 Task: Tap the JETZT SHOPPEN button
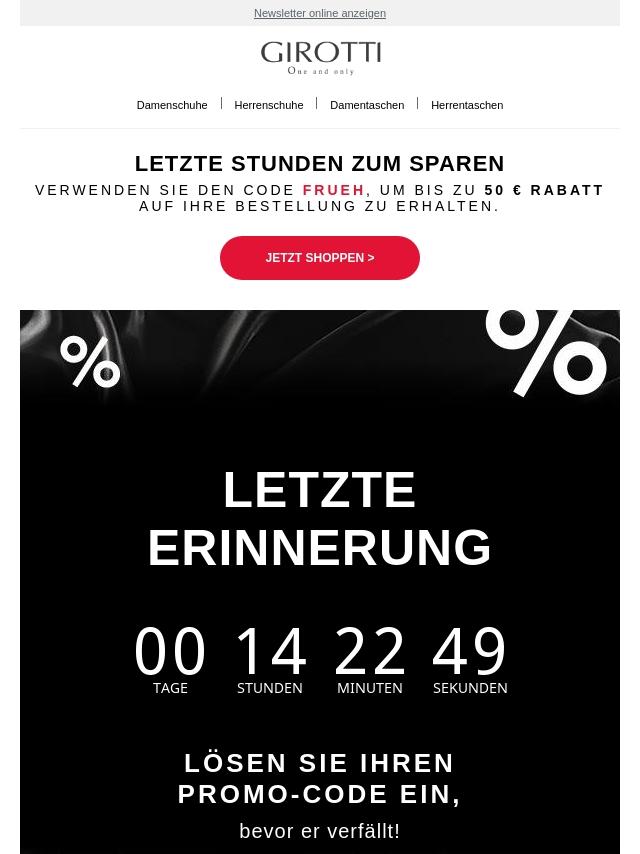click(x=319, y=258)
